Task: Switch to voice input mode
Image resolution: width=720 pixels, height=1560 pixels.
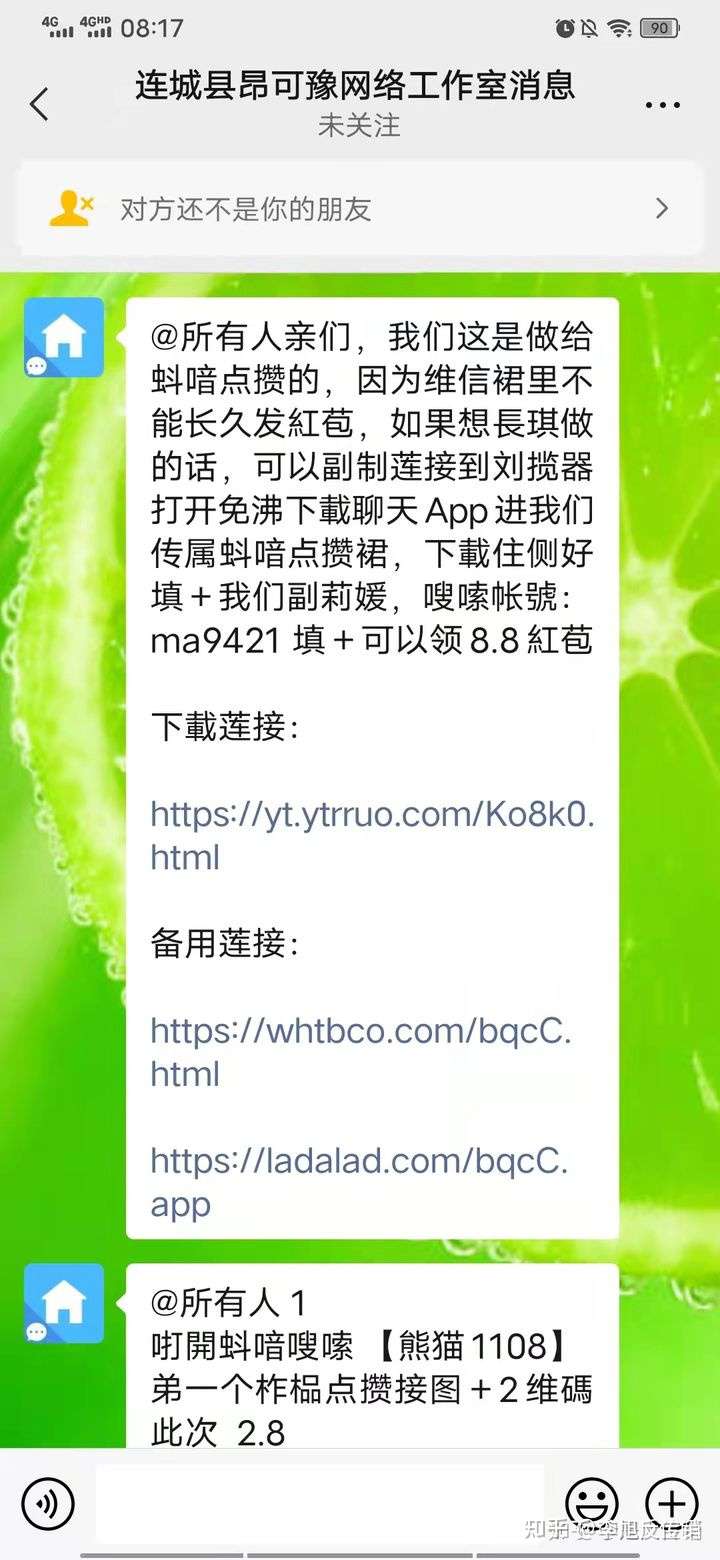Action: click(48, 1502)
